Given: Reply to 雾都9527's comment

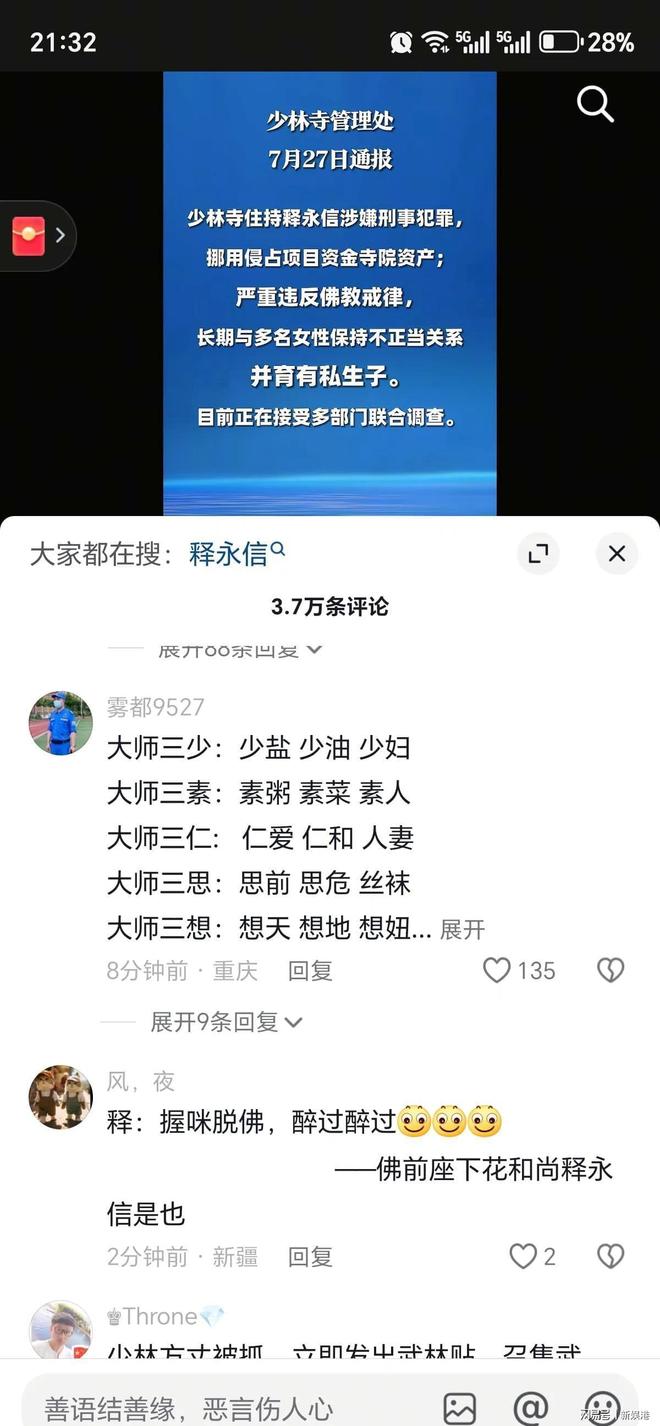Looking at the screenshot, I should pyautogui.click(x=310, y=970).
